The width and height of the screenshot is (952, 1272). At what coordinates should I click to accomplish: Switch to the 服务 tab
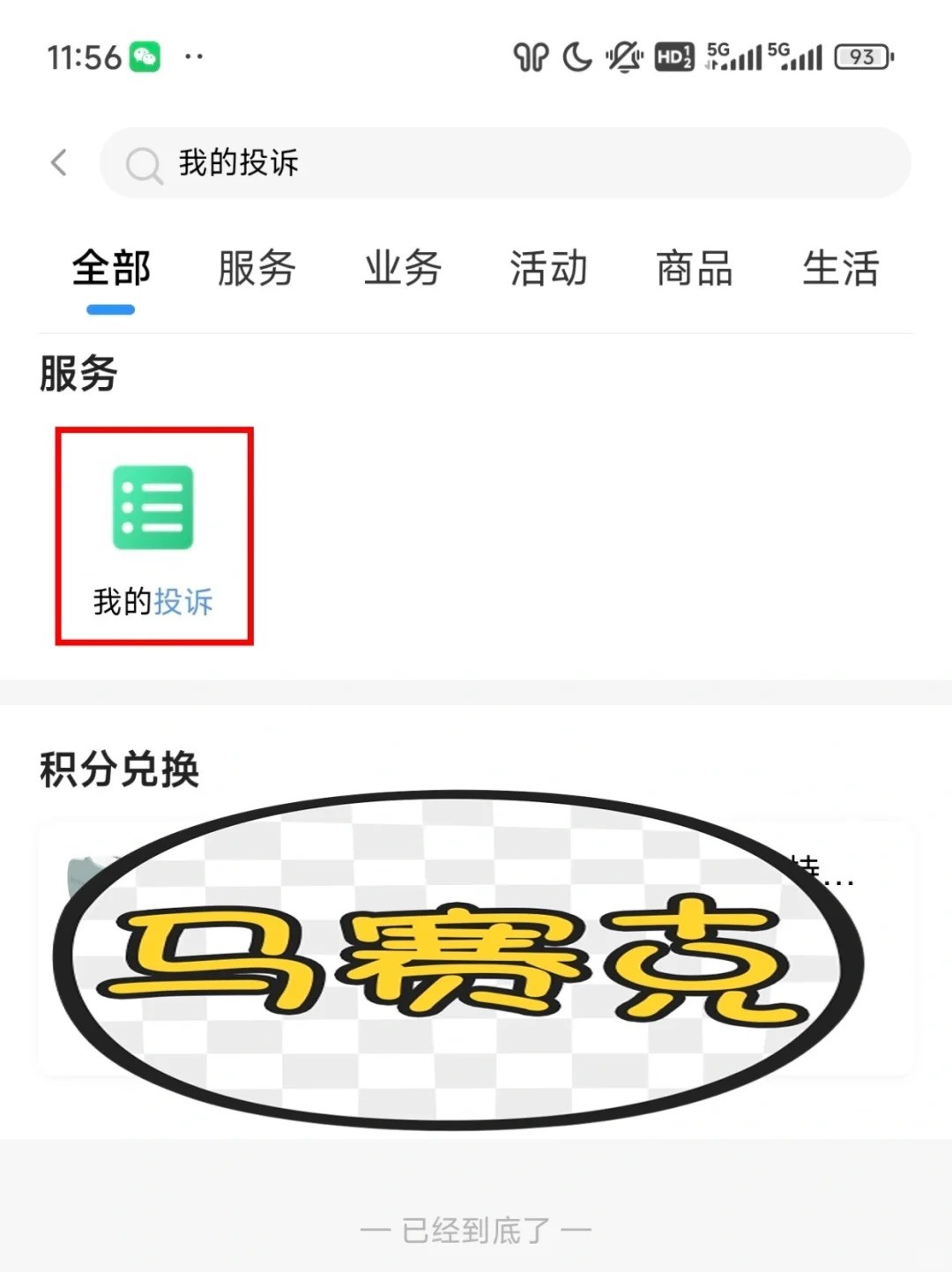click(257, 268)
